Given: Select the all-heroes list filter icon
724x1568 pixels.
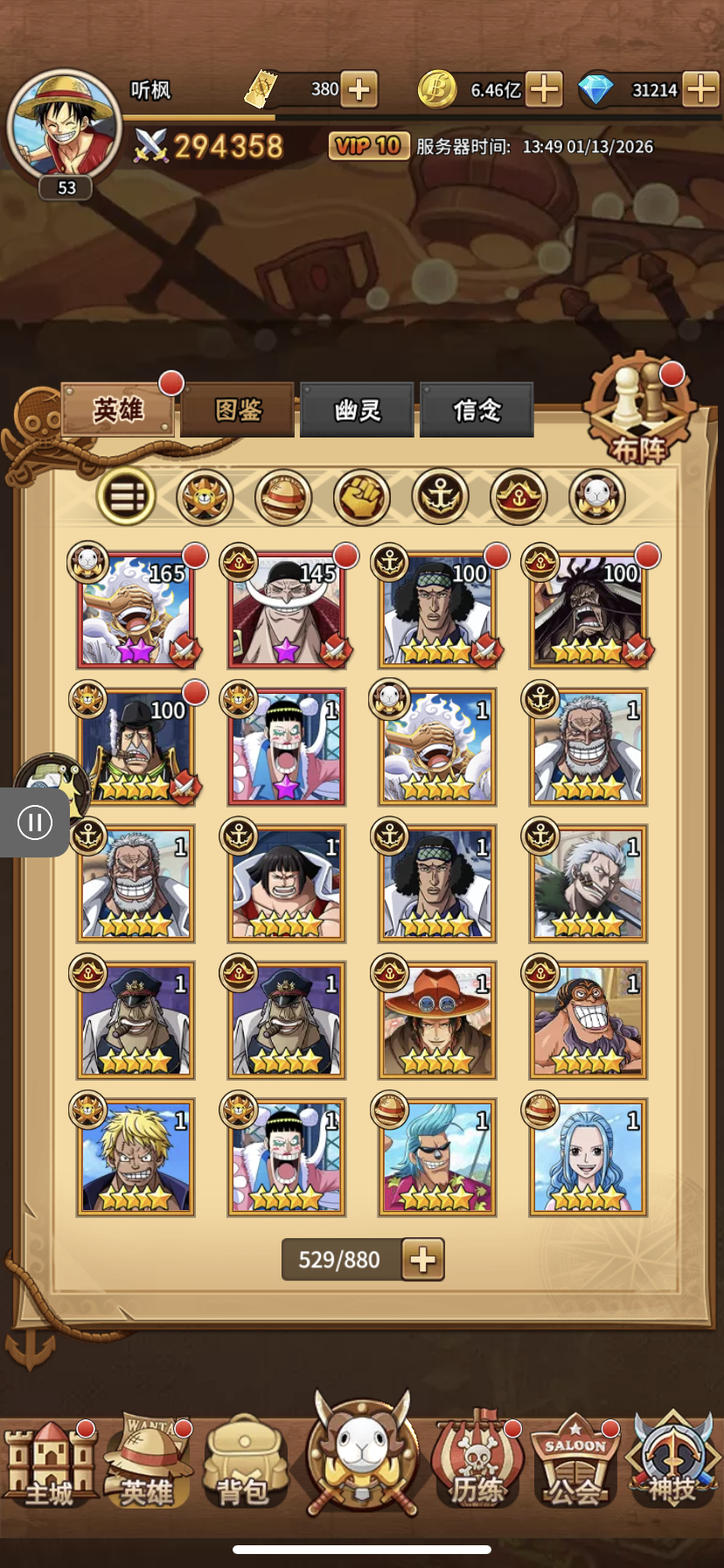Looking at the screenshot, I should coord(126,497).
